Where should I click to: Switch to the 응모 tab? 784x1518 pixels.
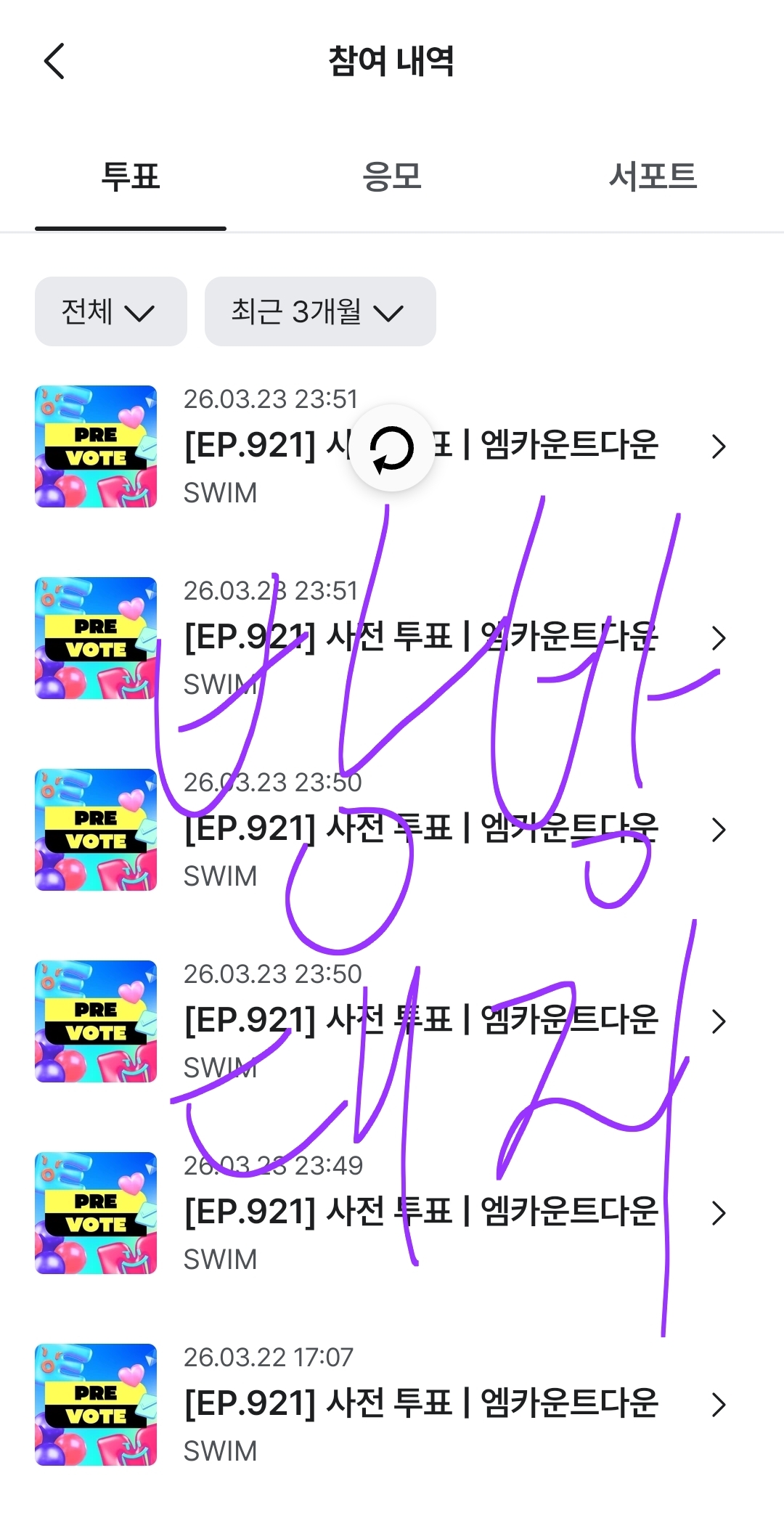coord(392,177)
